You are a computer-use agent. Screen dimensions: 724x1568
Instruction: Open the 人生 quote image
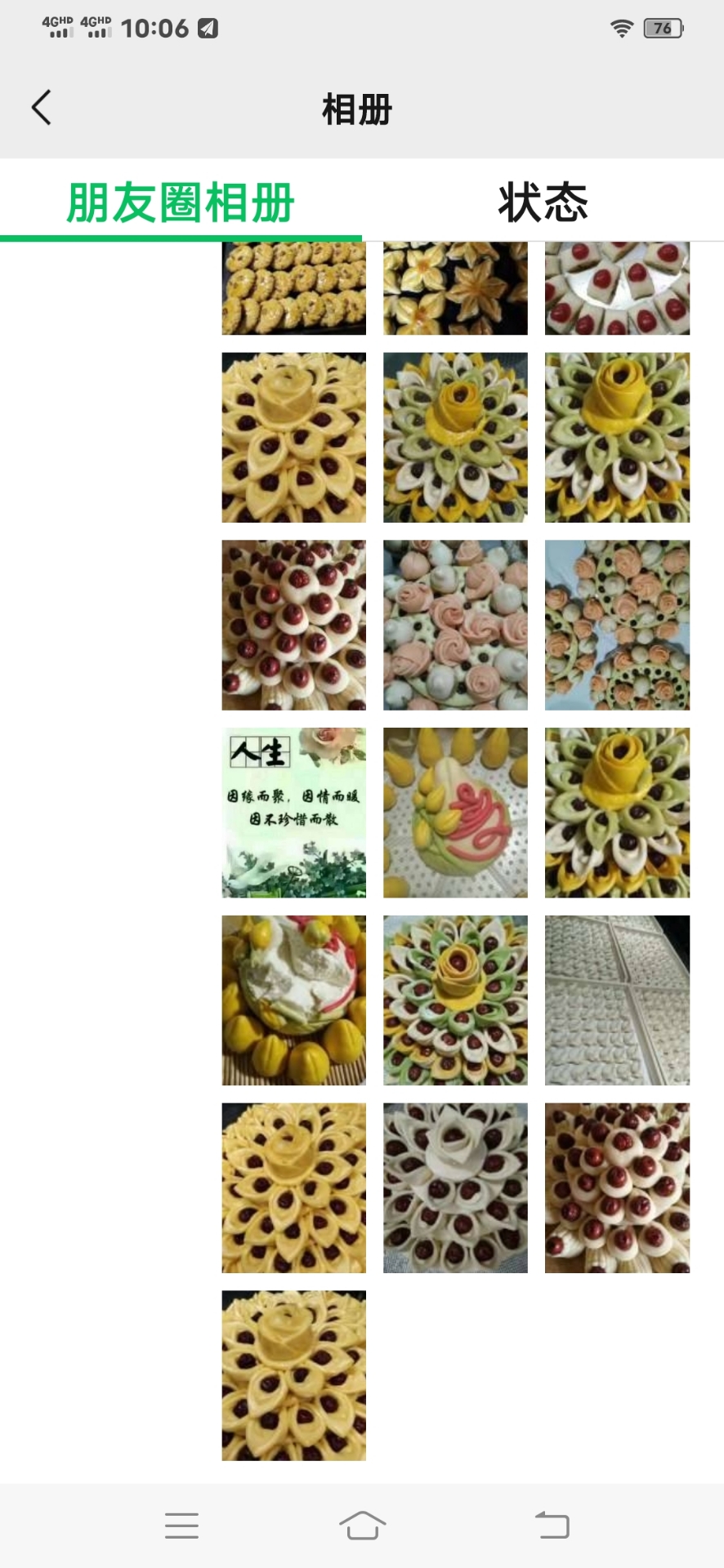tap(293, 813)
